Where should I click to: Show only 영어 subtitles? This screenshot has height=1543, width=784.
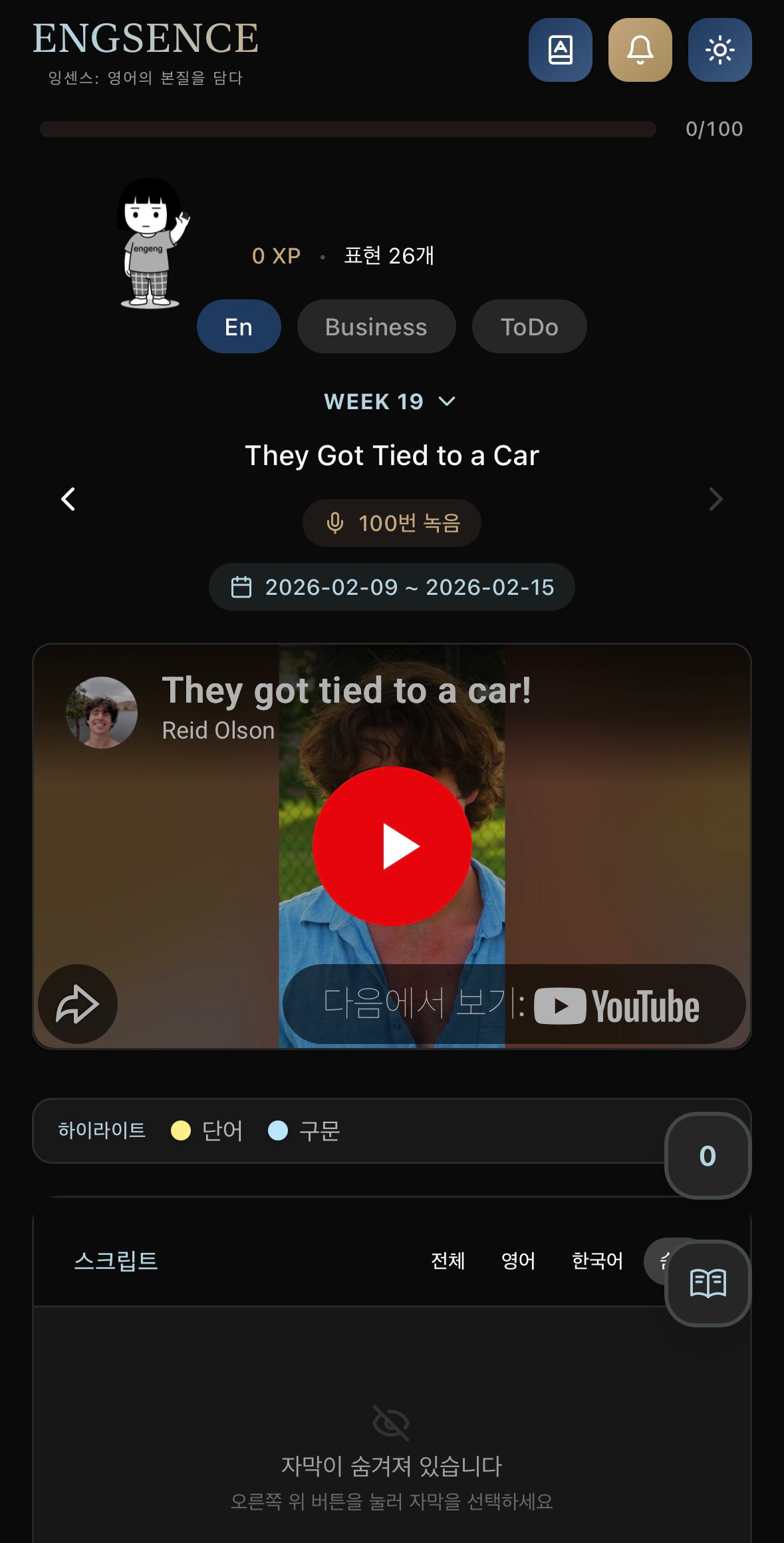tap(518, 1261)
